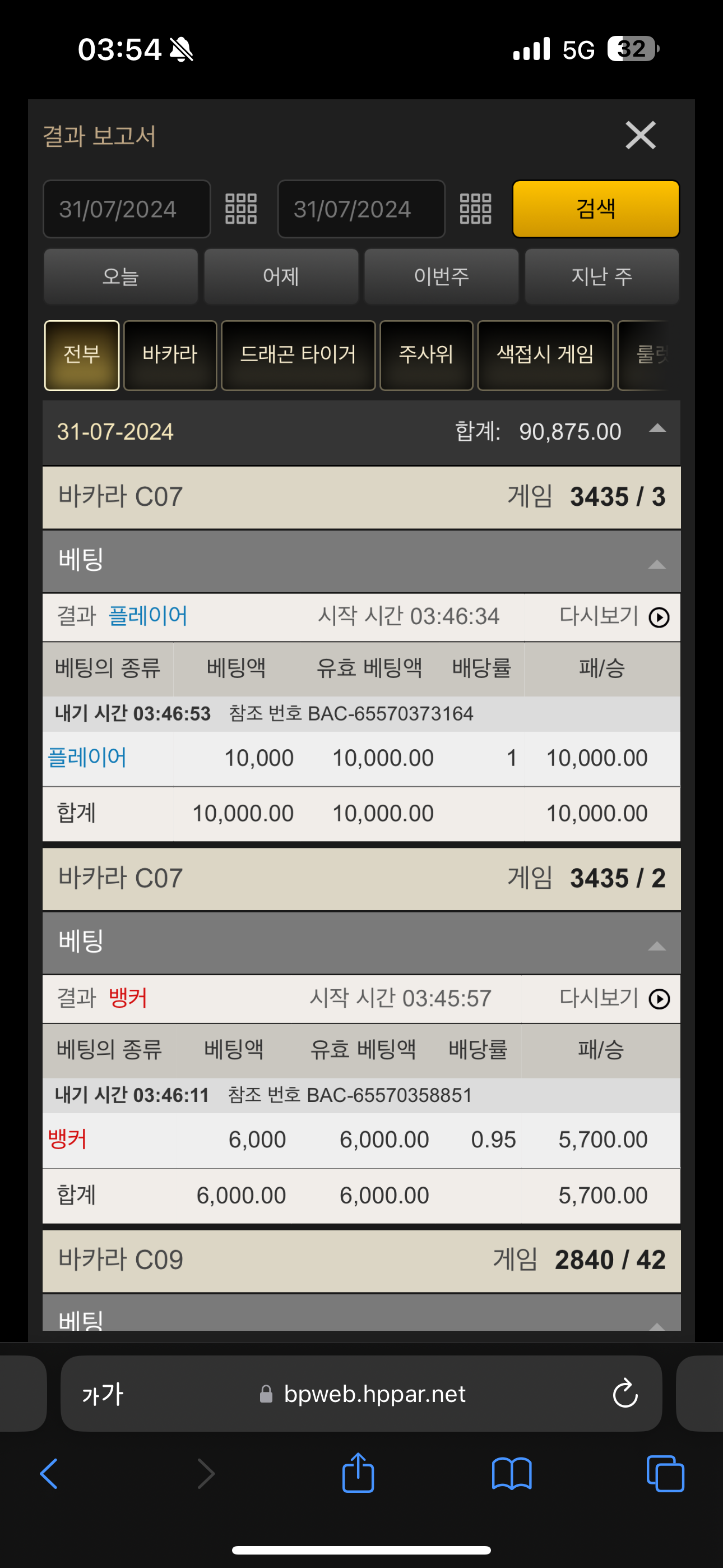Screen dimensions: 723x1568
Task: Switch to the 드래곤 타이거 tab
Action: [298, 355]
